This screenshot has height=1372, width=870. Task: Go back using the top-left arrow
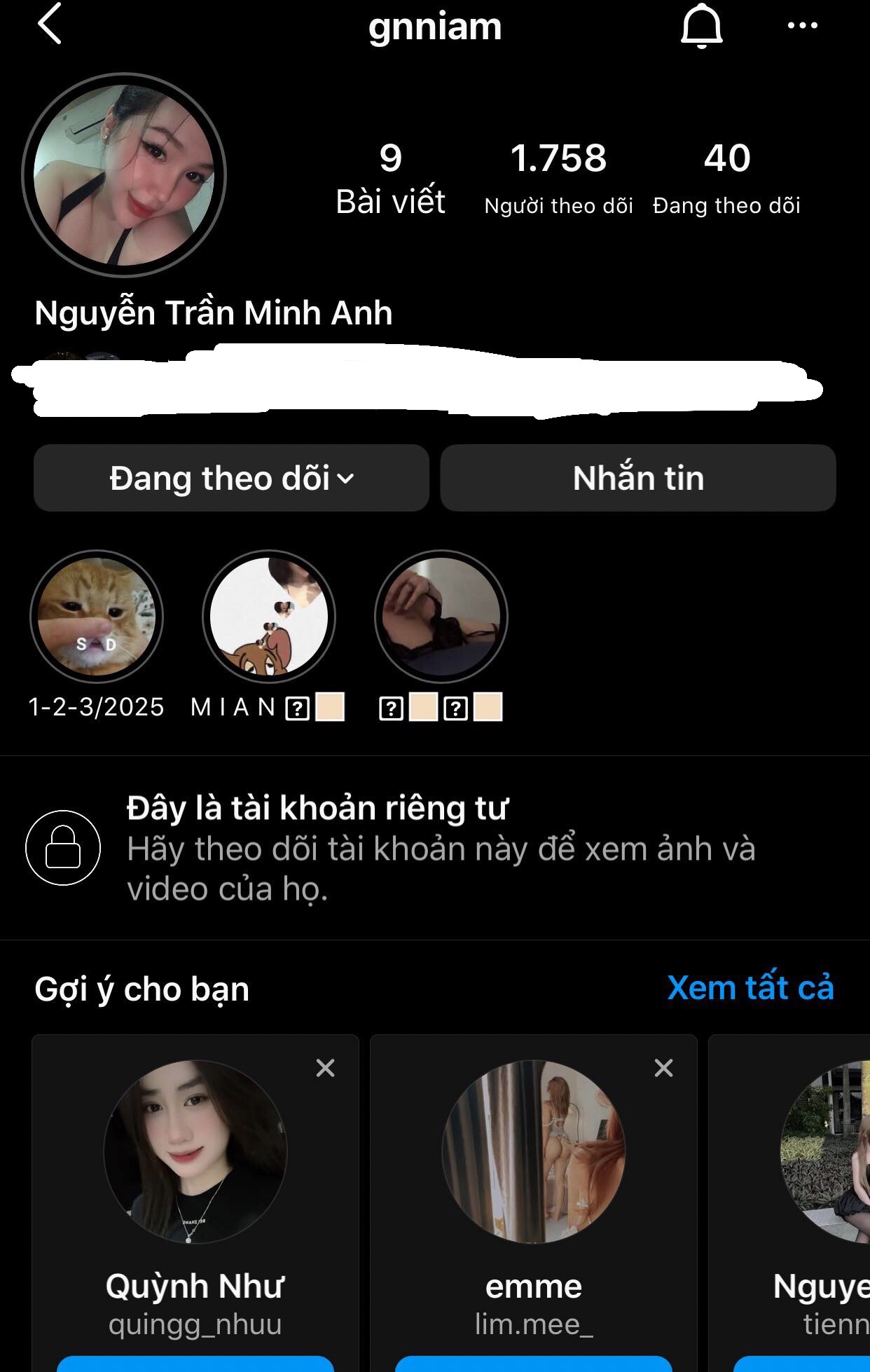click(49, 25)
